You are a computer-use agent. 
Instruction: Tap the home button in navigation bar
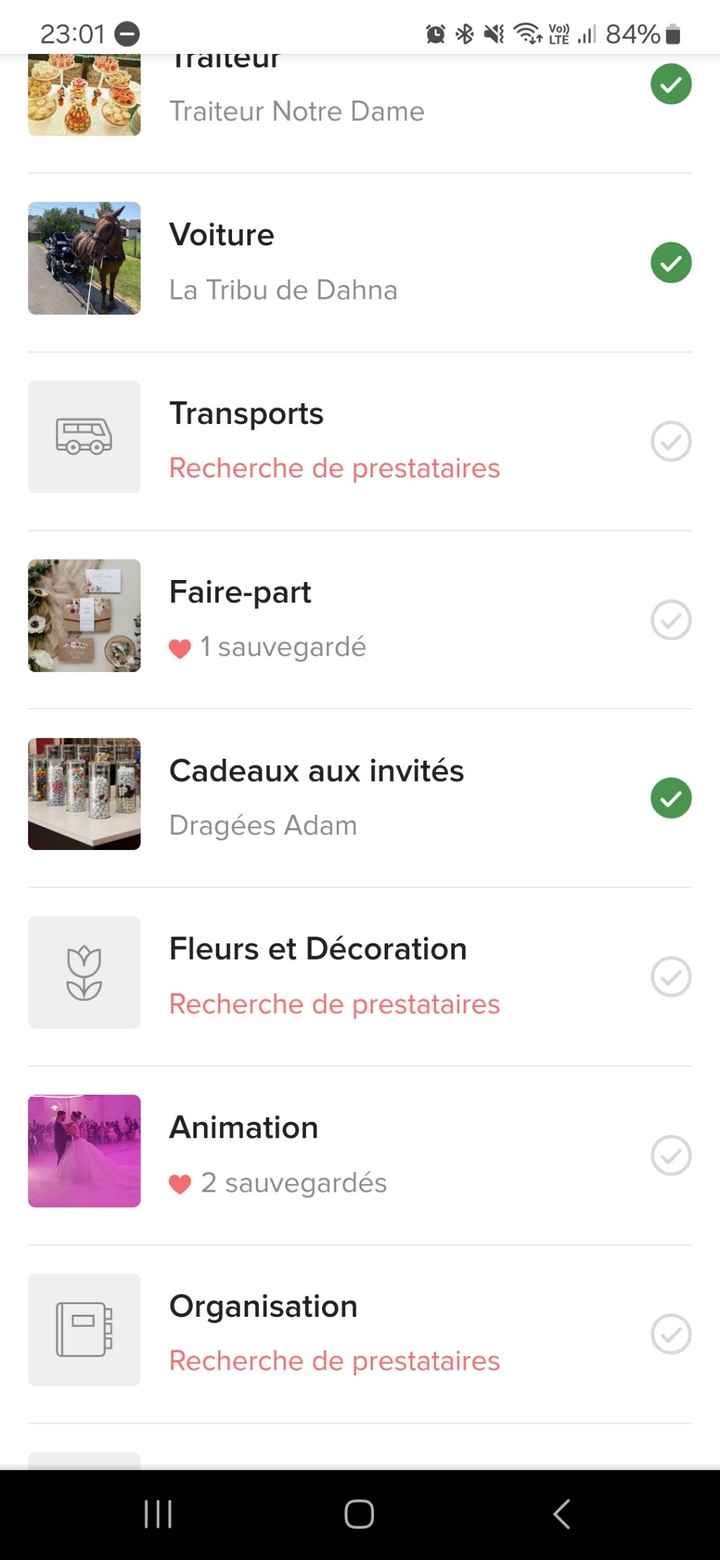point(359,1514)
